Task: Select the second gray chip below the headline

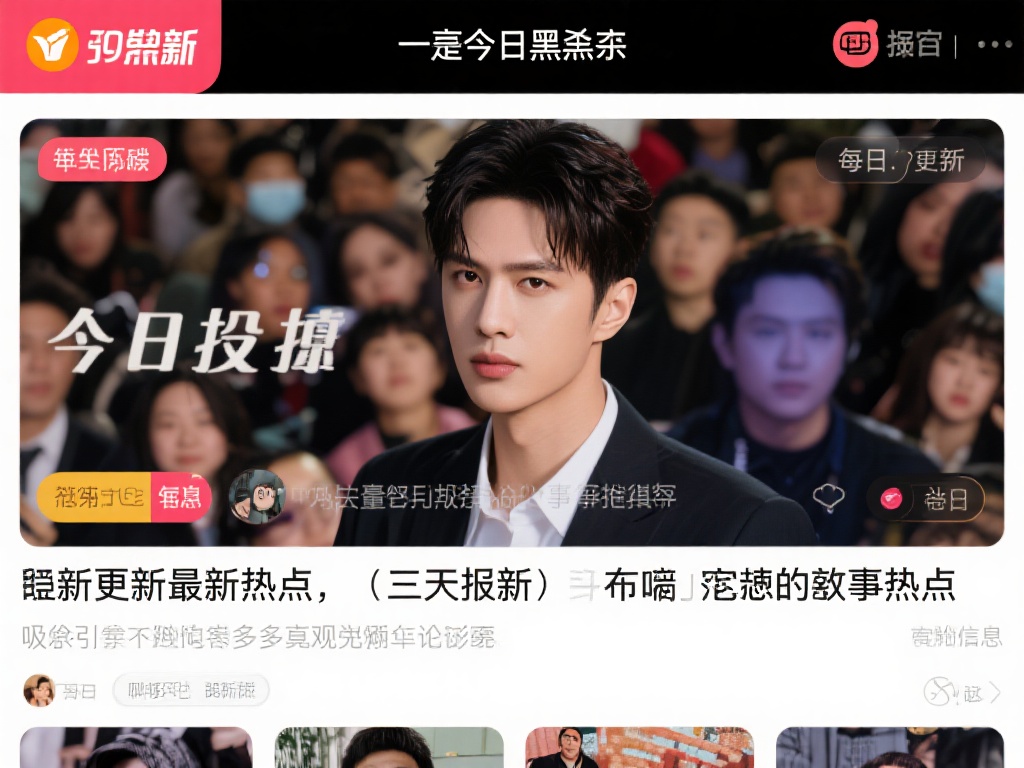Action: point(230,690)
